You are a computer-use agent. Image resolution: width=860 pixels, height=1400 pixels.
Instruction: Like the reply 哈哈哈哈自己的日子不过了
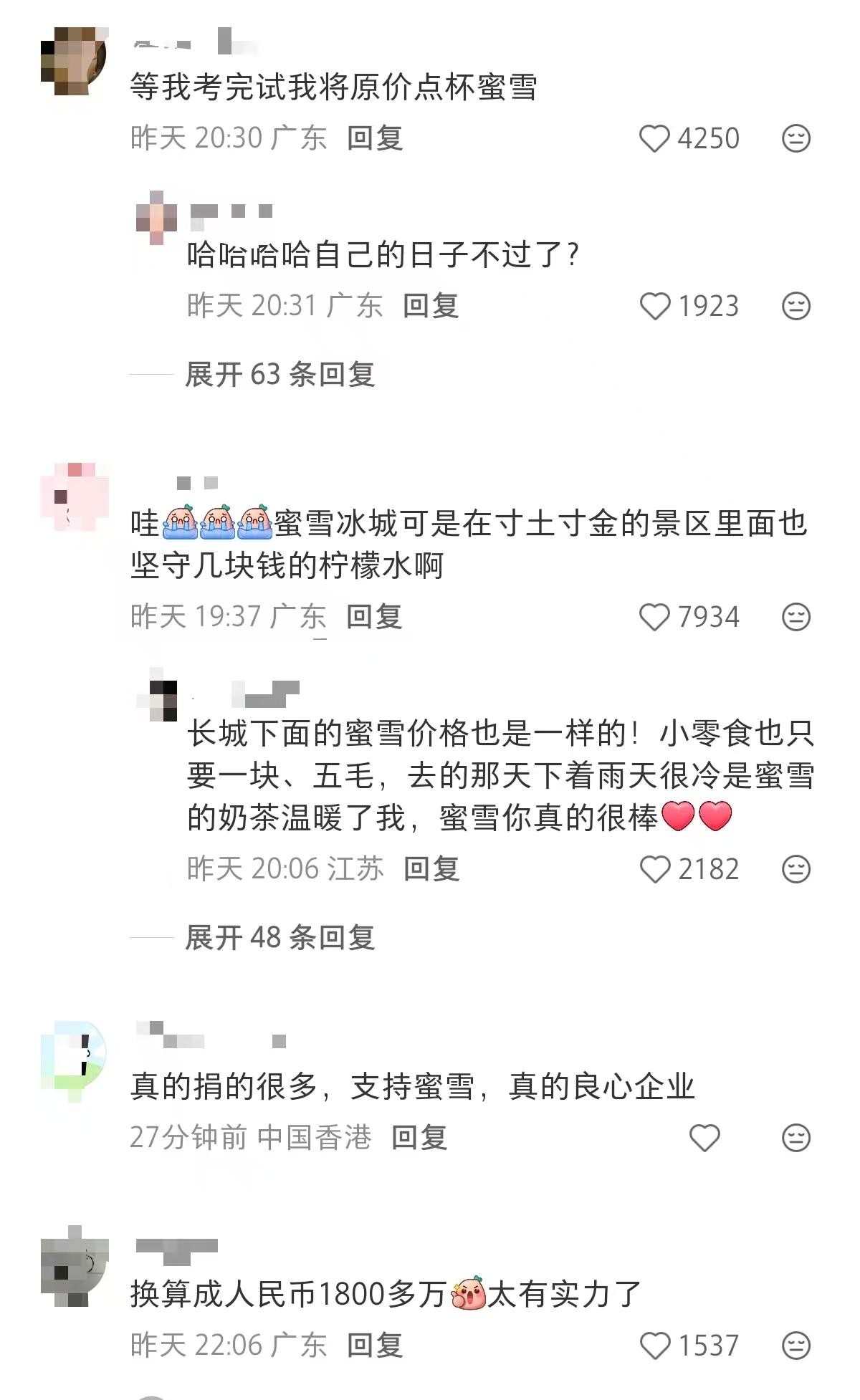[654, 307]
